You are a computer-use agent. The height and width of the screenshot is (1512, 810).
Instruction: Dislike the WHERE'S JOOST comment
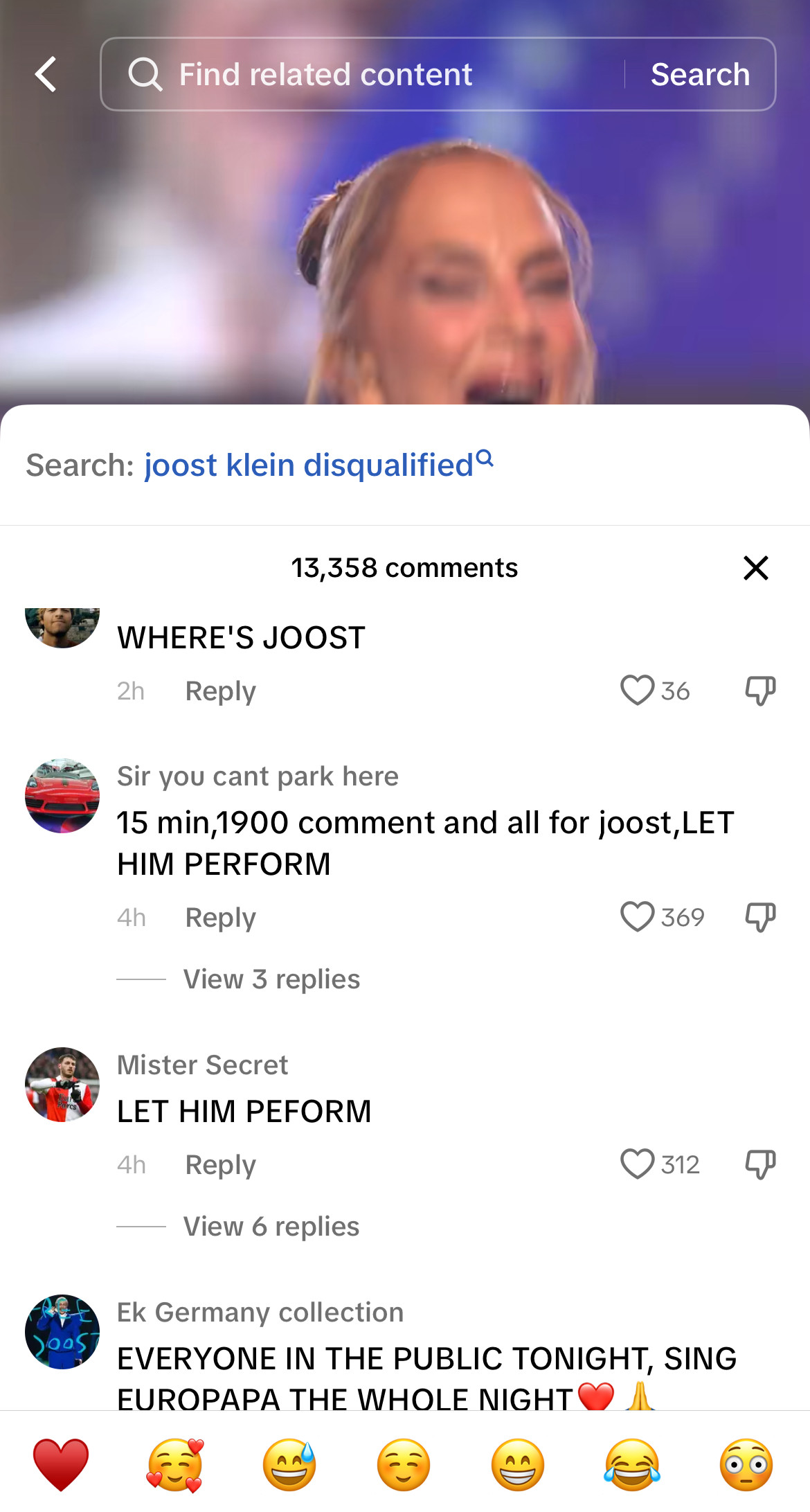759,691
